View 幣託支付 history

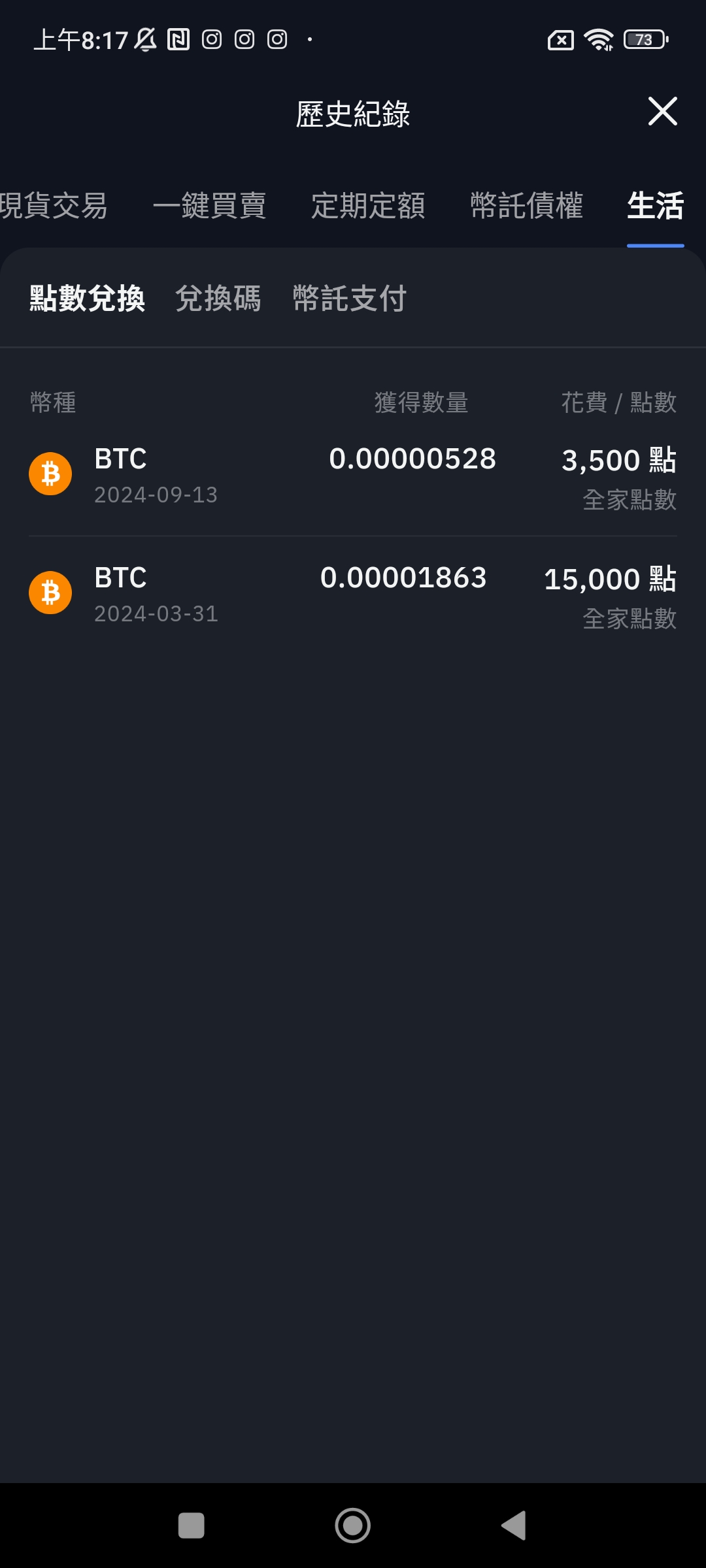pyautogui.click(x=350, y=299)
